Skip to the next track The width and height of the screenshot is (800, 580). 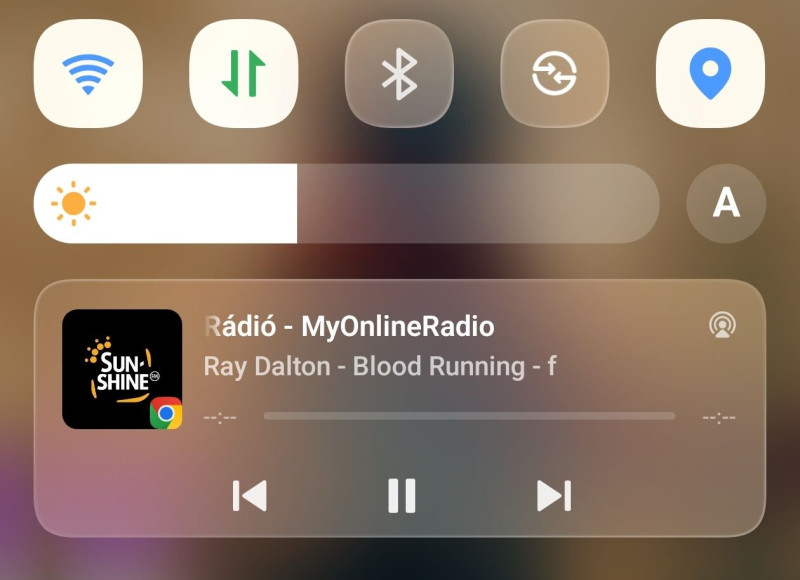tap(553, 495)
